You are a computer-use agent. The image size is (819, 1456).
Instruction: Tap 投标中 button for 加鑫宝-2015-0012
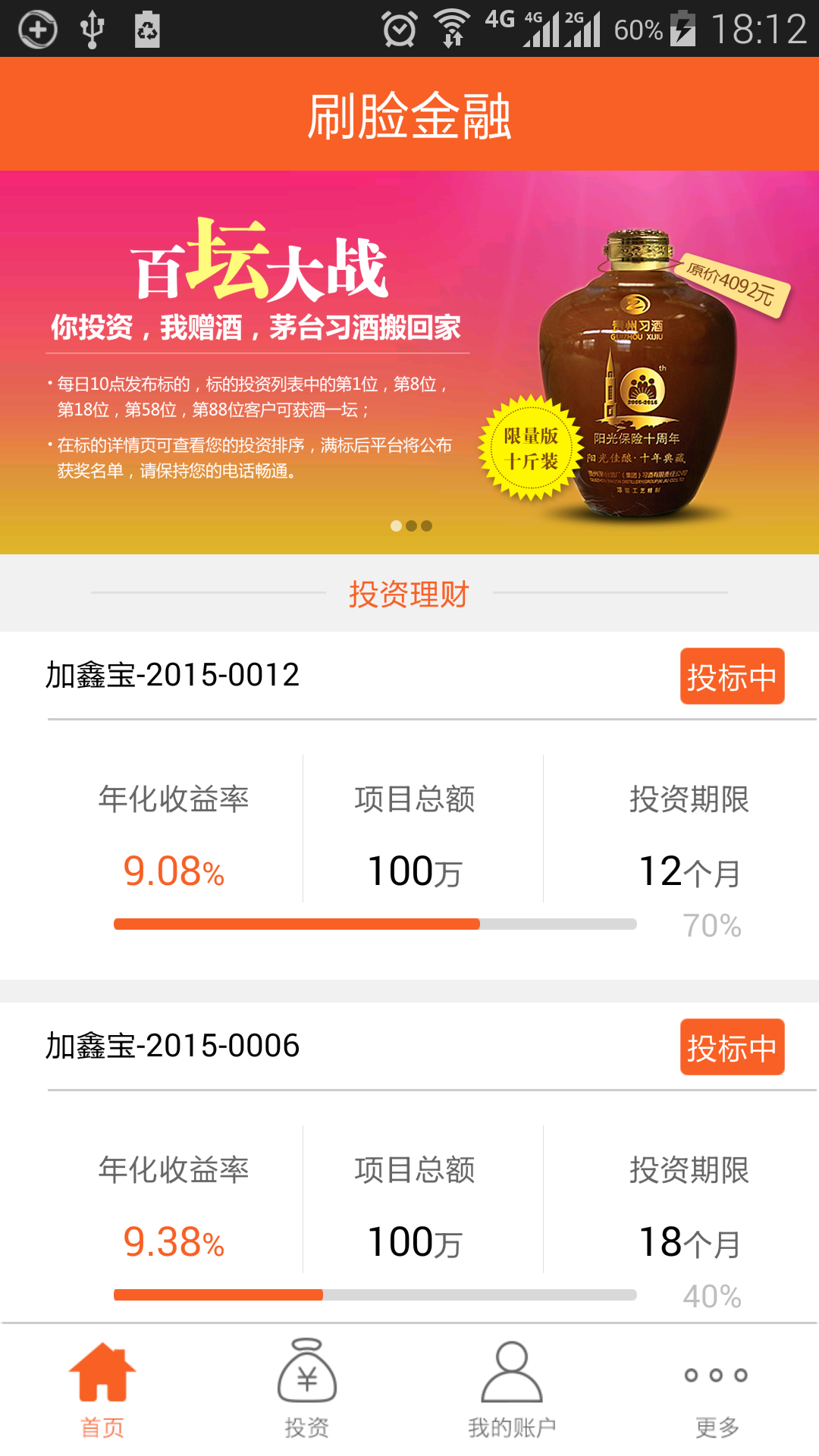pyautogui.click(x=732, y=676)
